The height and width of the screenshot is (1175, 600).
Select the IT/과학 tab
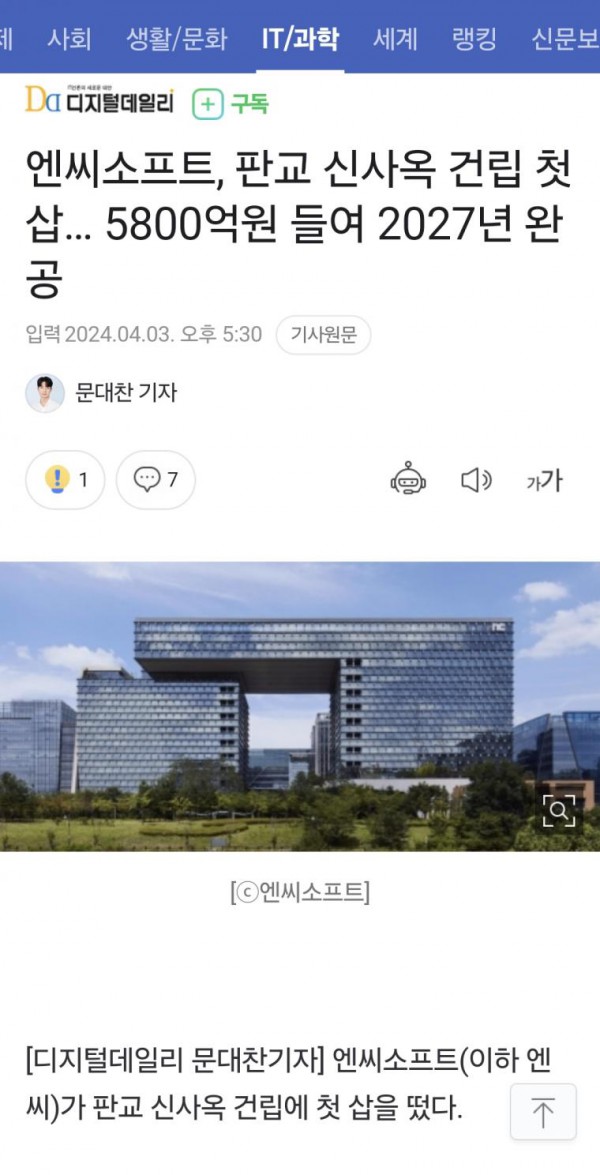tap(300, 39)
